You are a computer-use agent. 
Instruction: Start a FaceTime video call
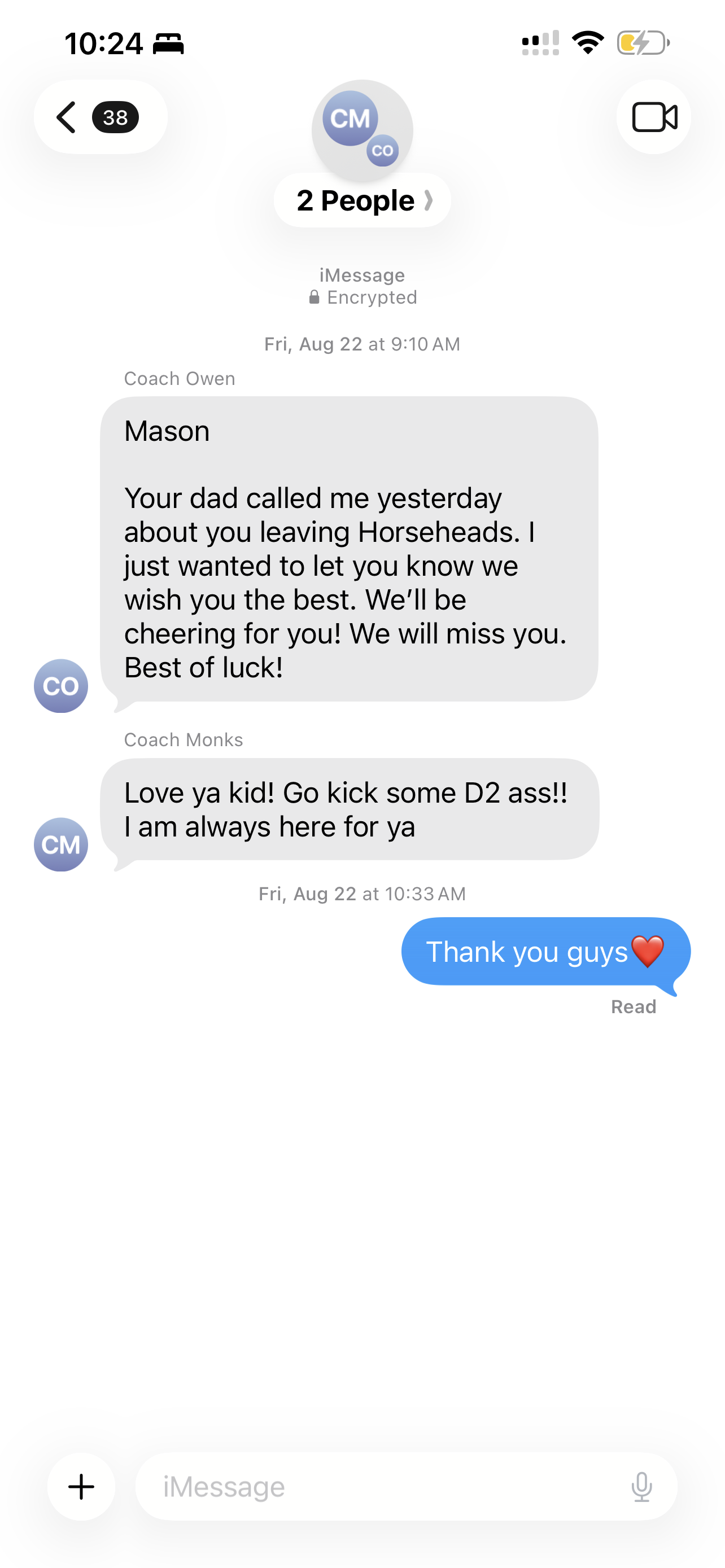point(654,117)
